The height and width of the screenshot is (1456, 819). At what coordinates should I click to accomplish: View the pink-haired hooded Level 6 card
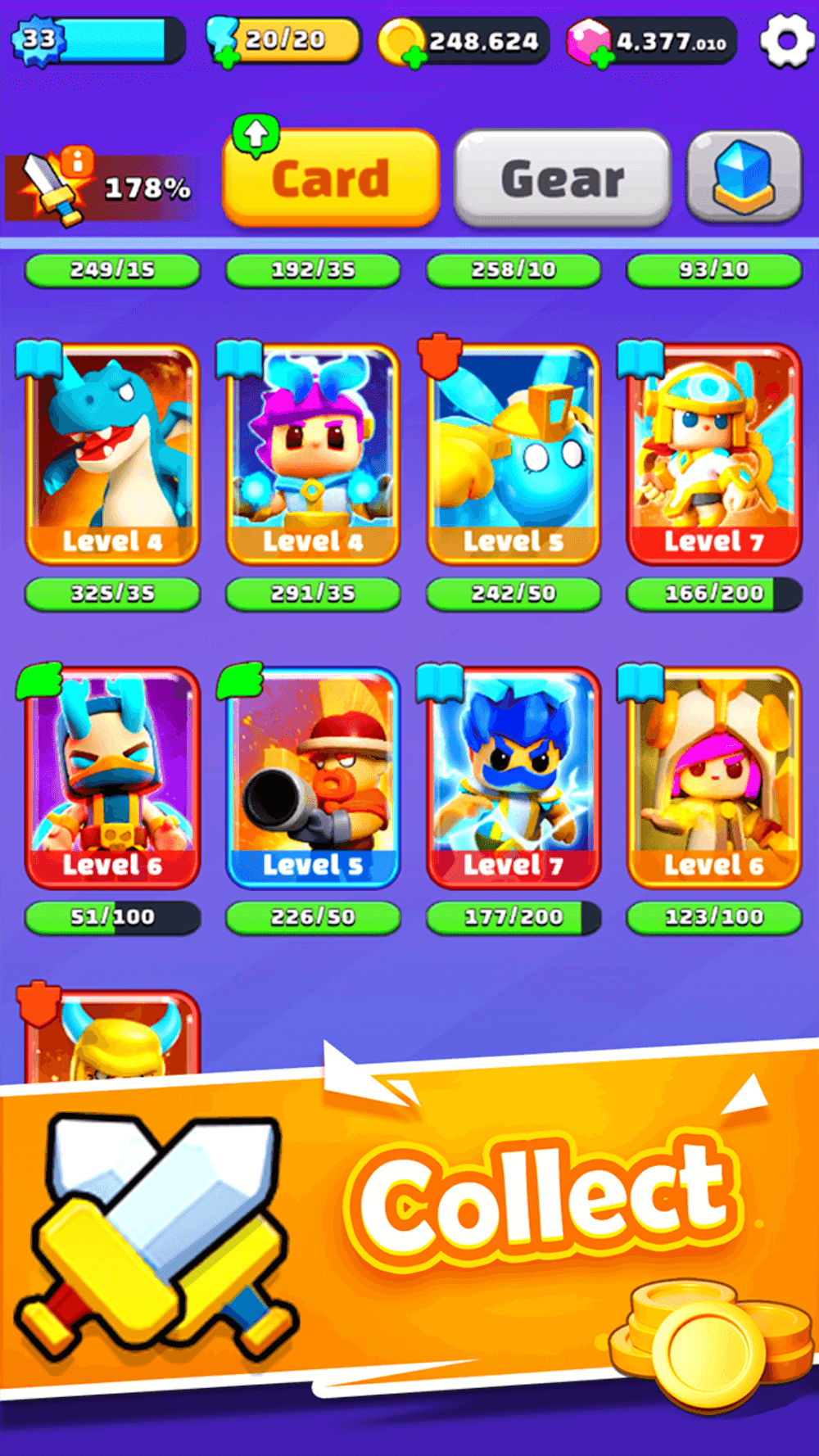[714, 778]
